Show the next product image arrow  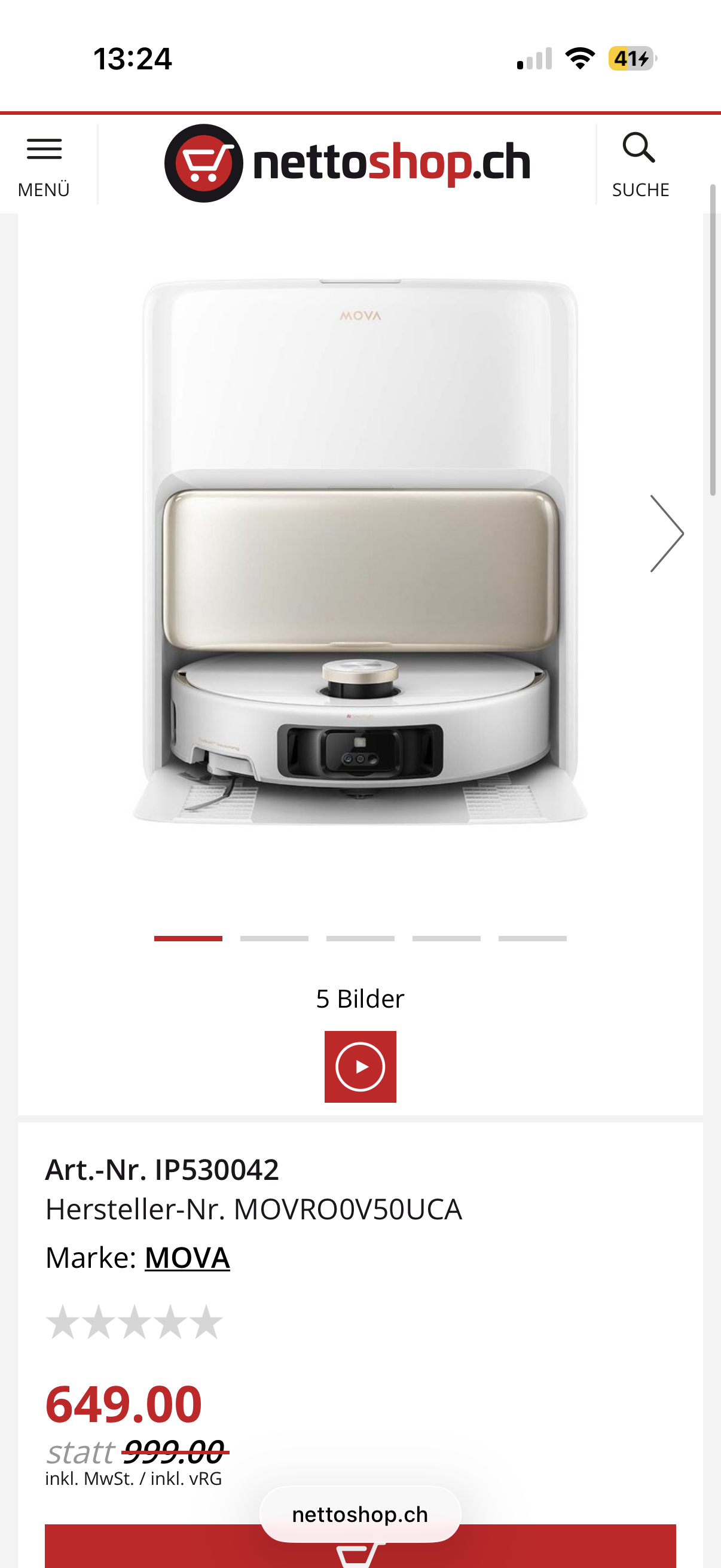tap(666, 534)
